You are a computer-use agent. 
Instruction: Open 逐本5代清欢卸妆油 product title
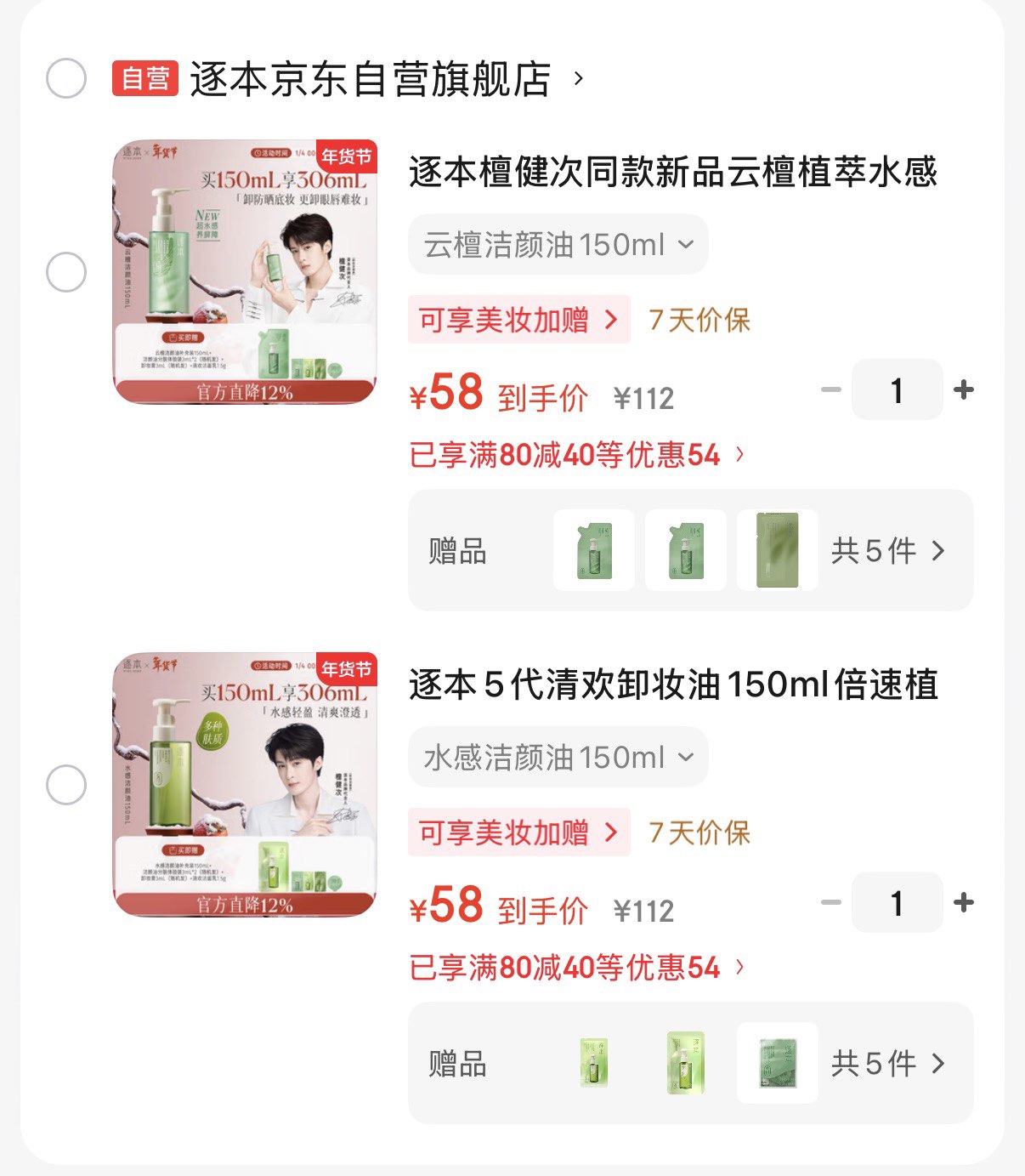[x=672, y=685]
